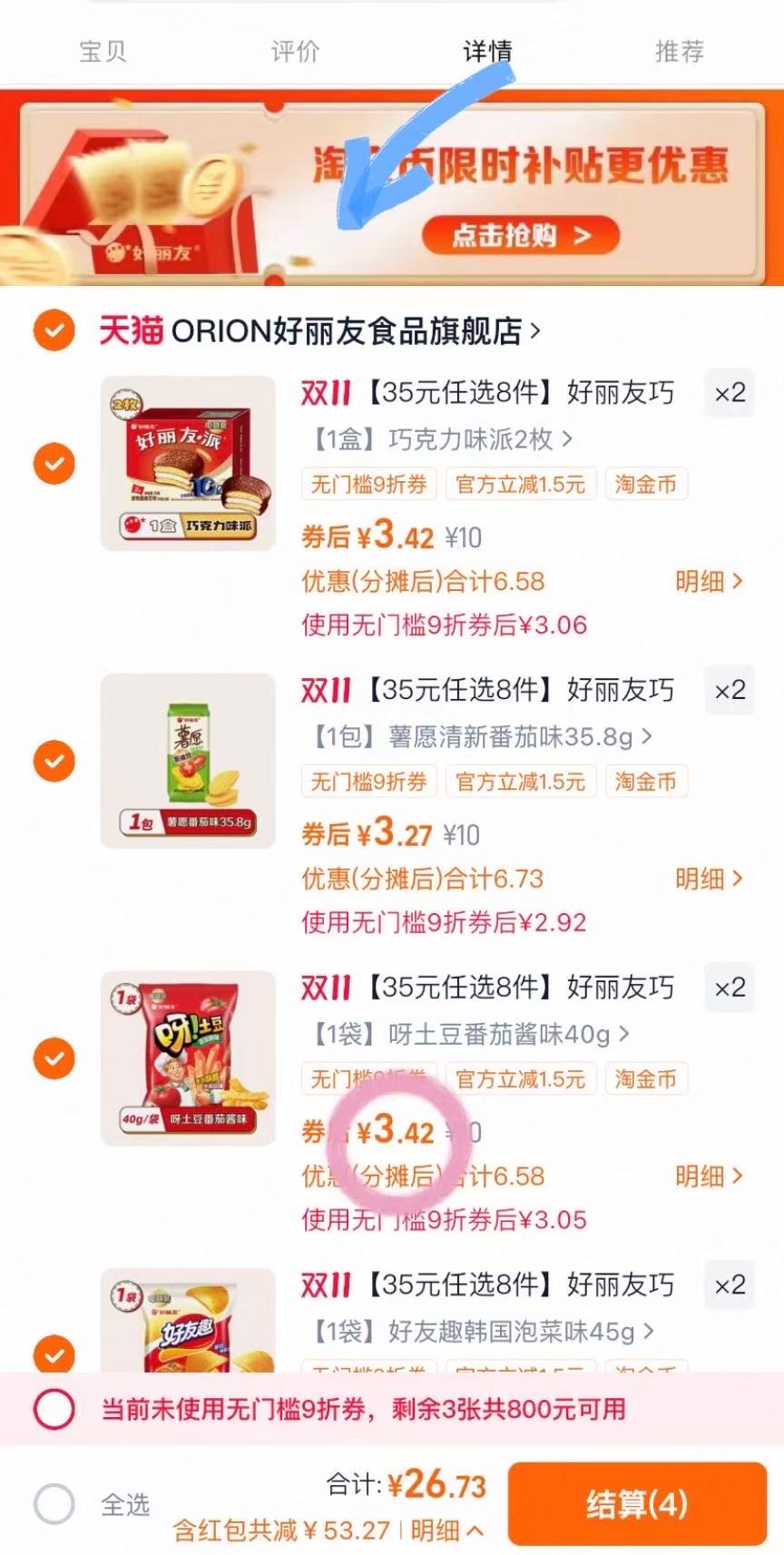784x1555 pixels.
Task: Uncheck the 巧克力味派 selection checkbox
Action: (54, 464)
